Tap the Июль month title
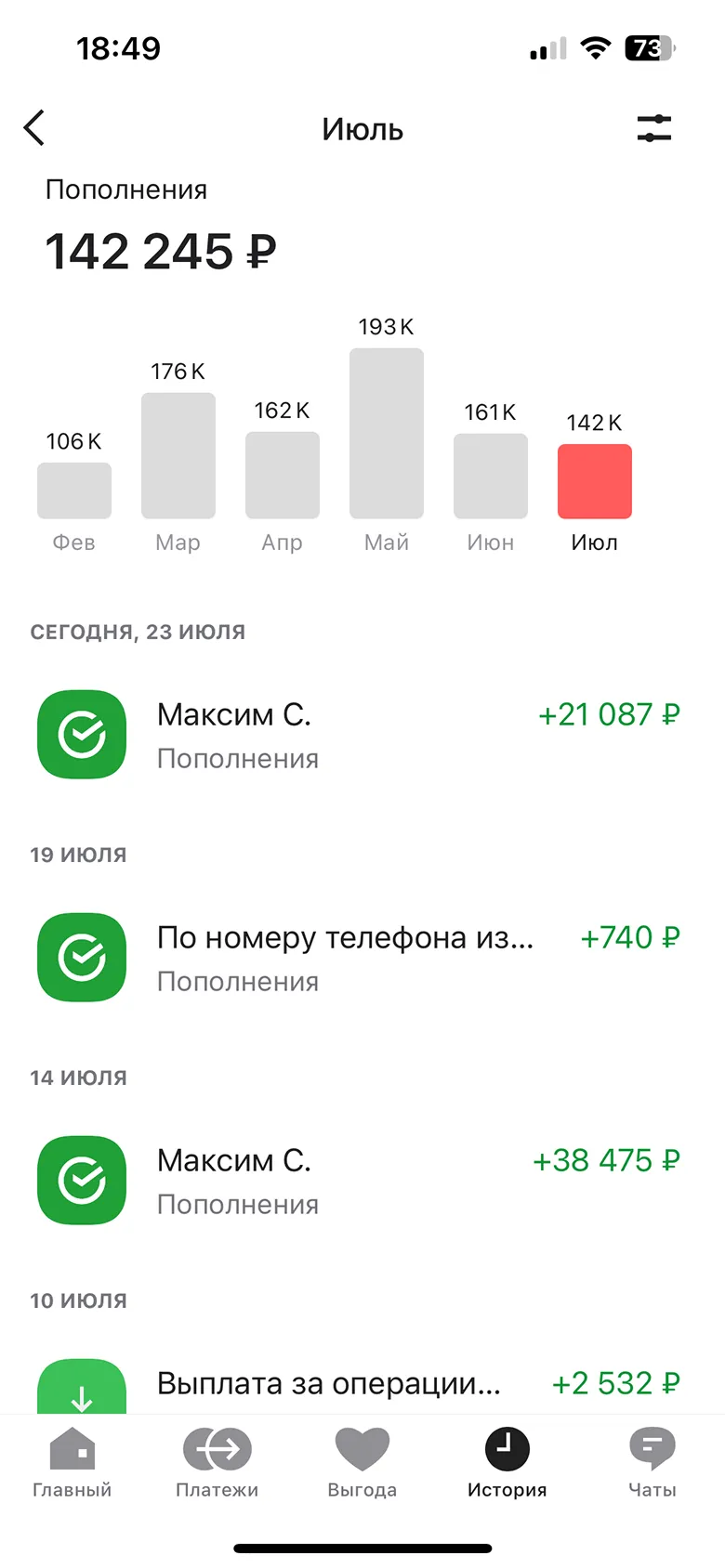725x1568 pixels. 362,129
